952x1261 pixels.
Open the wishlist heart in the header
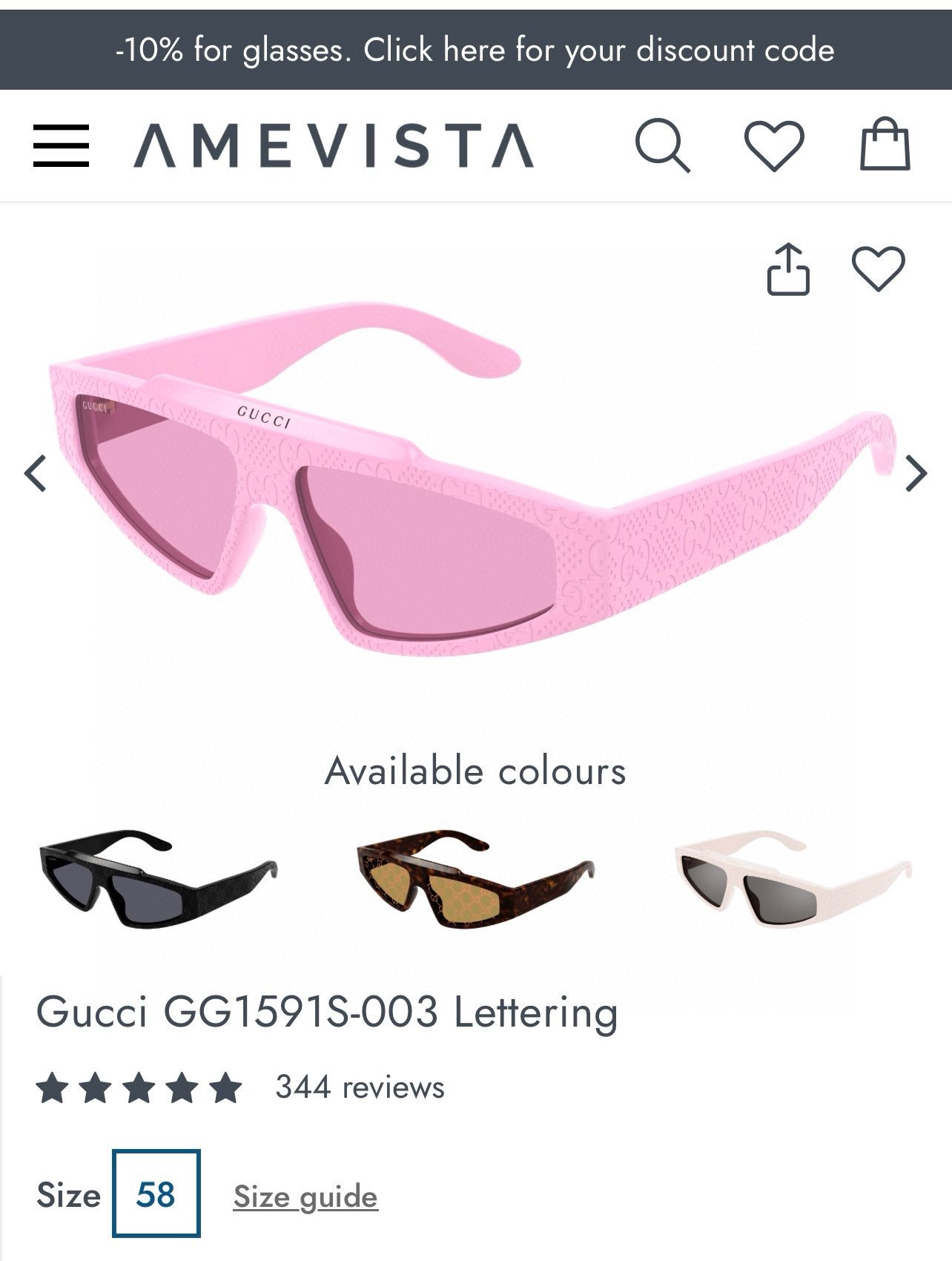[773, 146]
